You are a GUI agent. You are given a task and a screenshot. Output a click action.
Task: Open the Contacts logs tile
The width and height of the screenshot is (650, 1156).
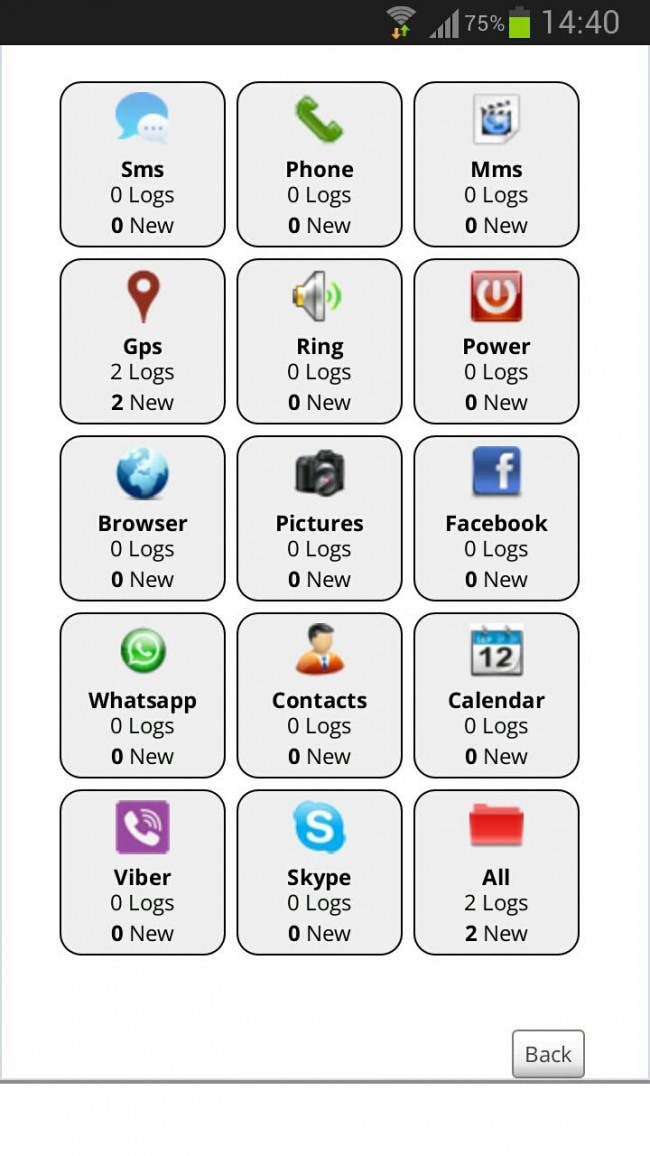click(319, 695)
